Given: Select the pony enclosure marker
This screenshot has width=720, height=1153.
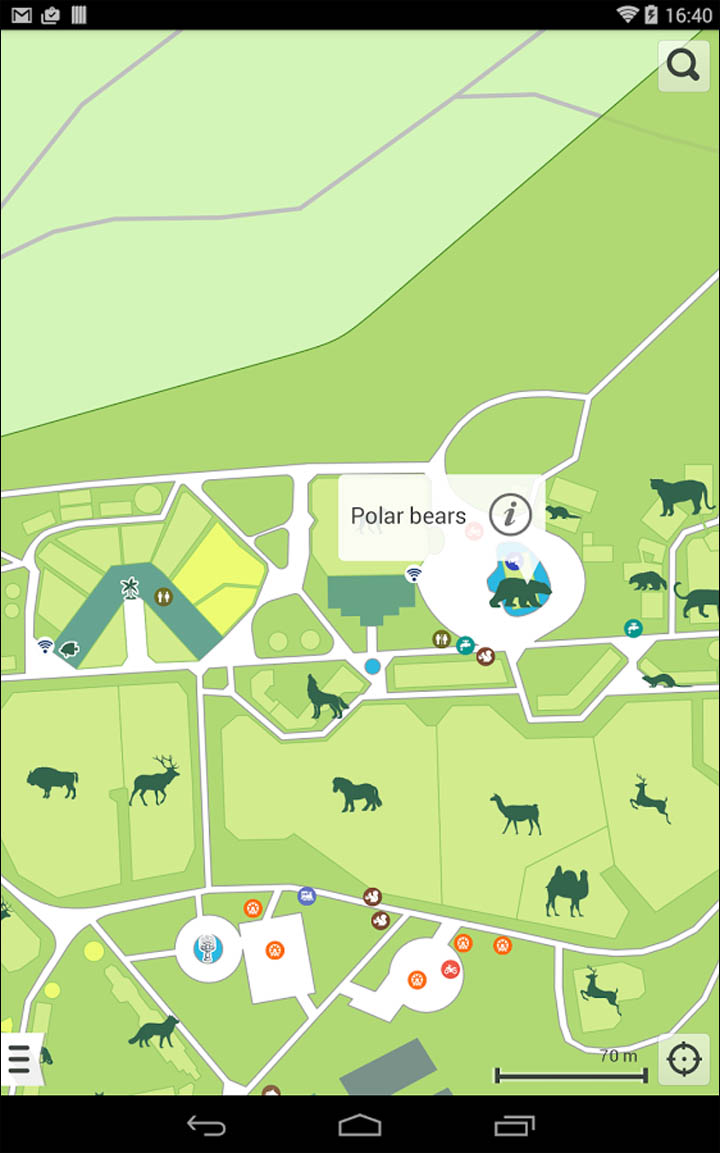Looking at the screenshot, I should click(x=357, y=794).
